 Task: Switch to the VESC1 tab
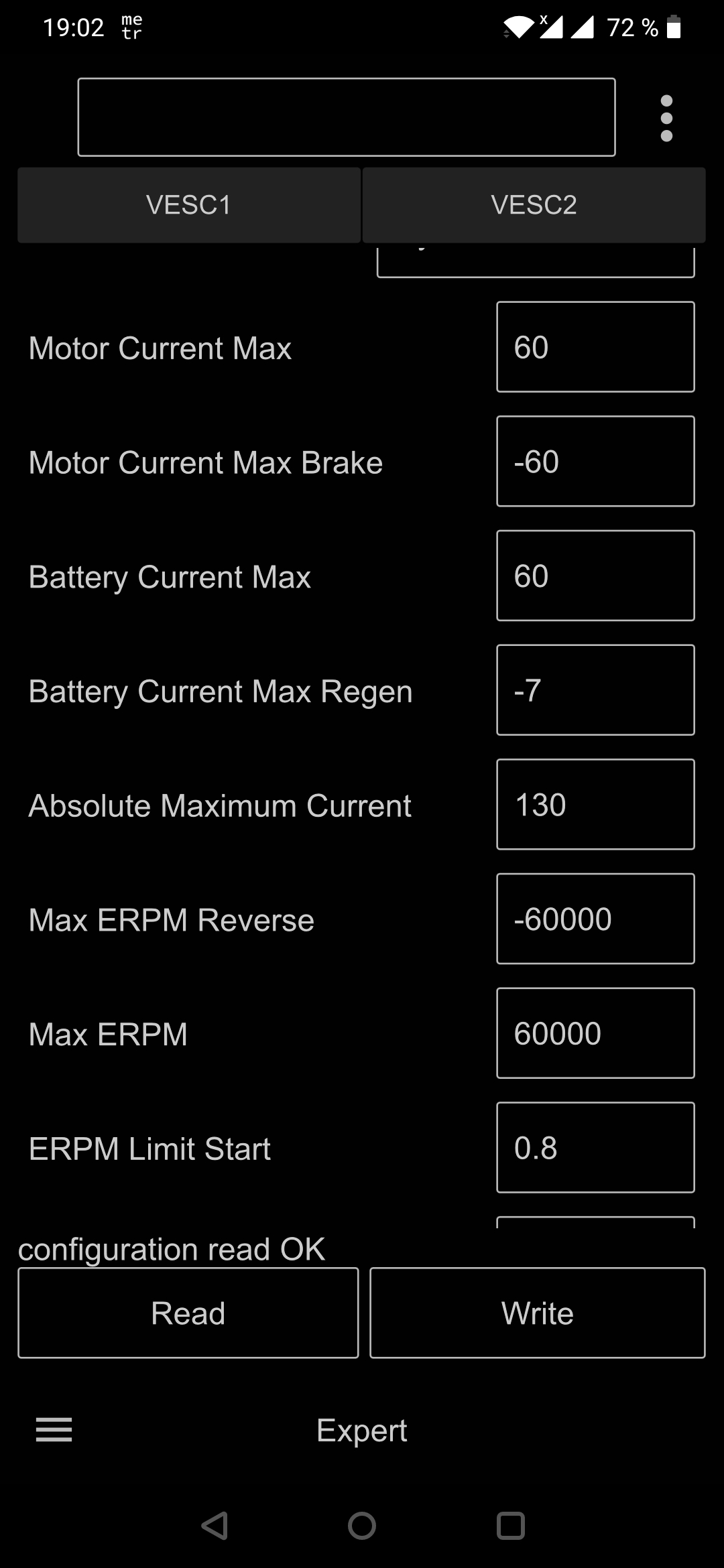188,205
